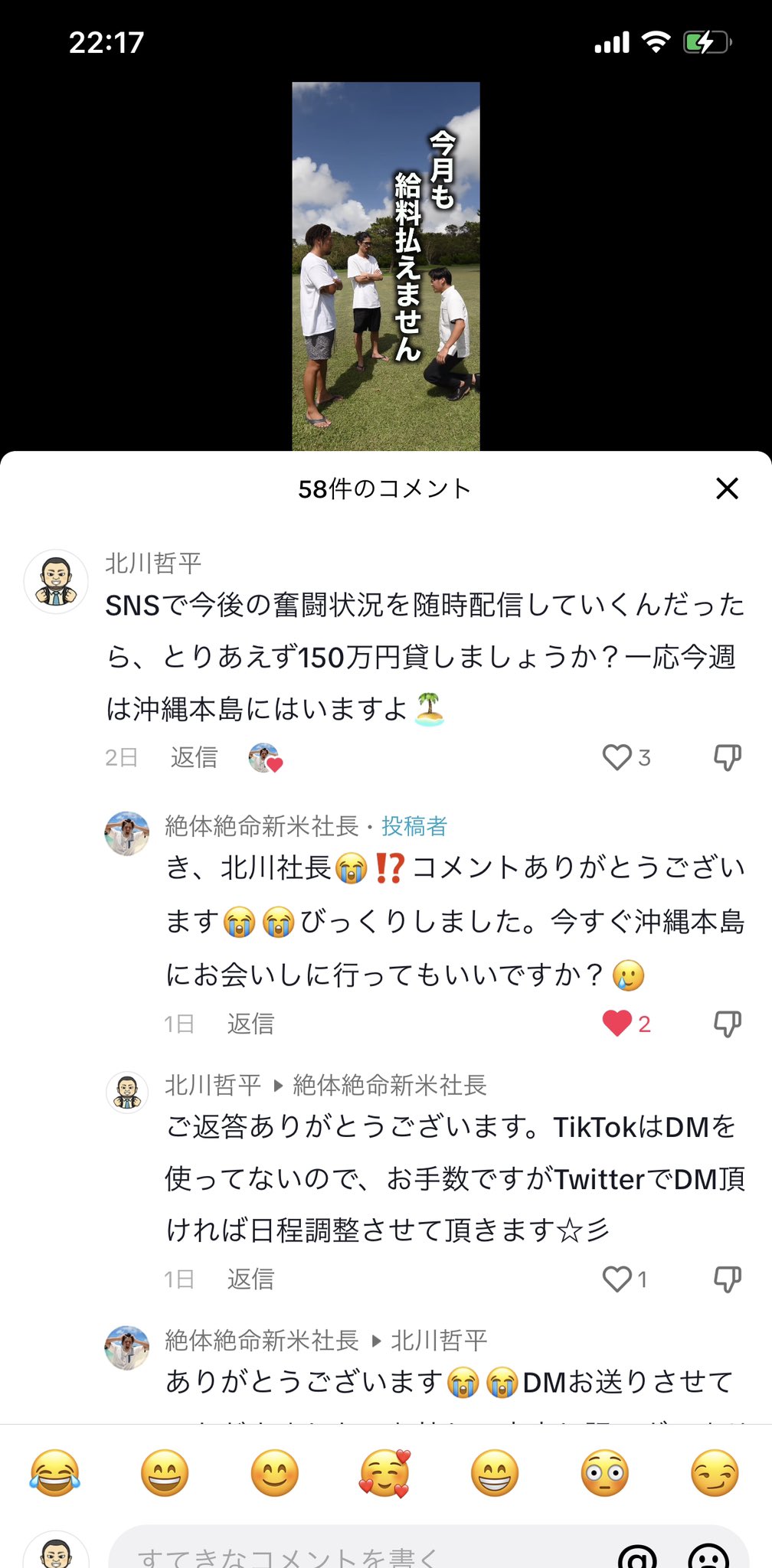
Task: Reply to 絶体絶命新米社長's びっくりしました comment
Action: point(250,1024)
